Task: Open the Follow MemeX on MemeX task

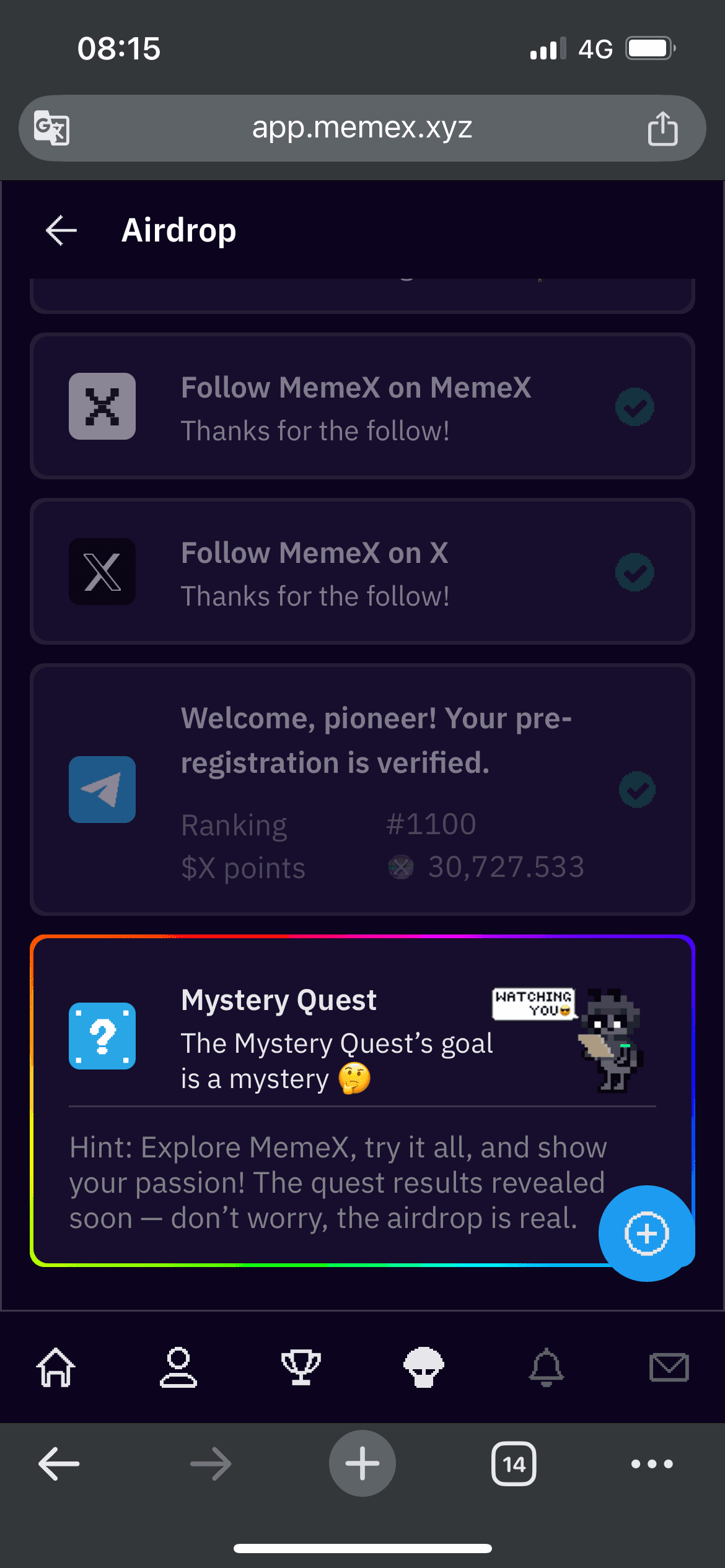Action: (x=362, y=406)
